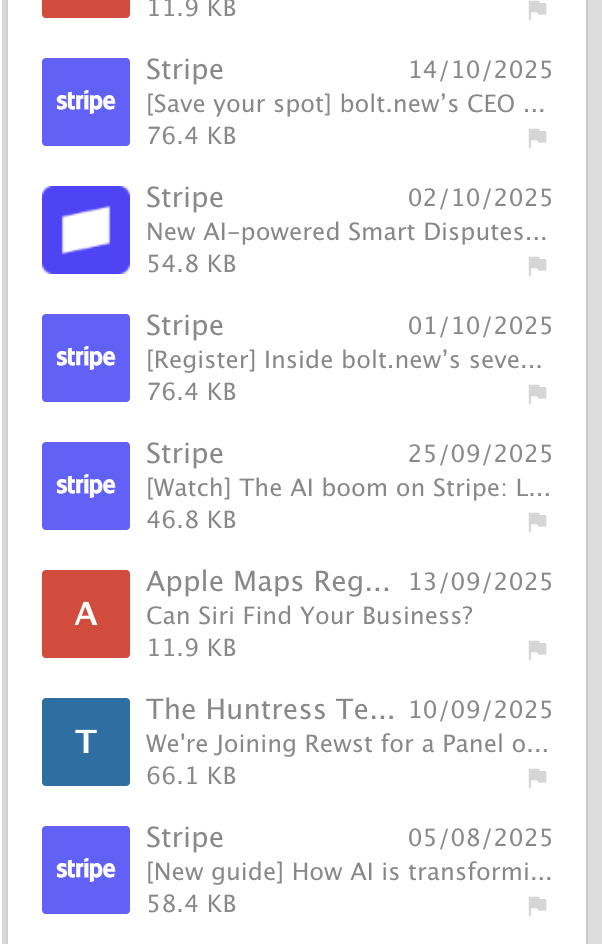Flag the Smart Disputes Stripe email
The width and height of the screenshot is (602, 944).
[x=537, y=266]
